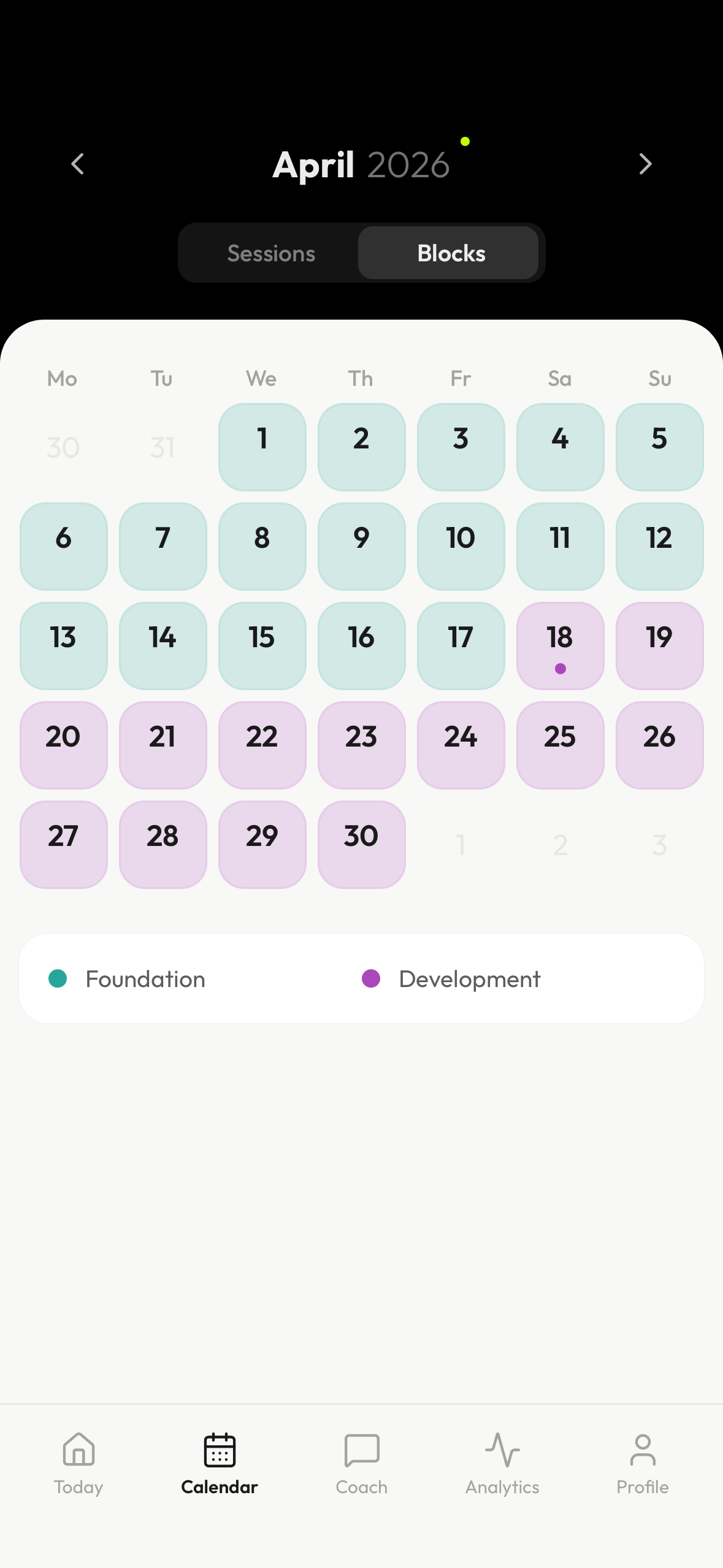Go to the previous month
This screenshot has height=1568, width=723.
pyautogui.click(x=78, y=164)
